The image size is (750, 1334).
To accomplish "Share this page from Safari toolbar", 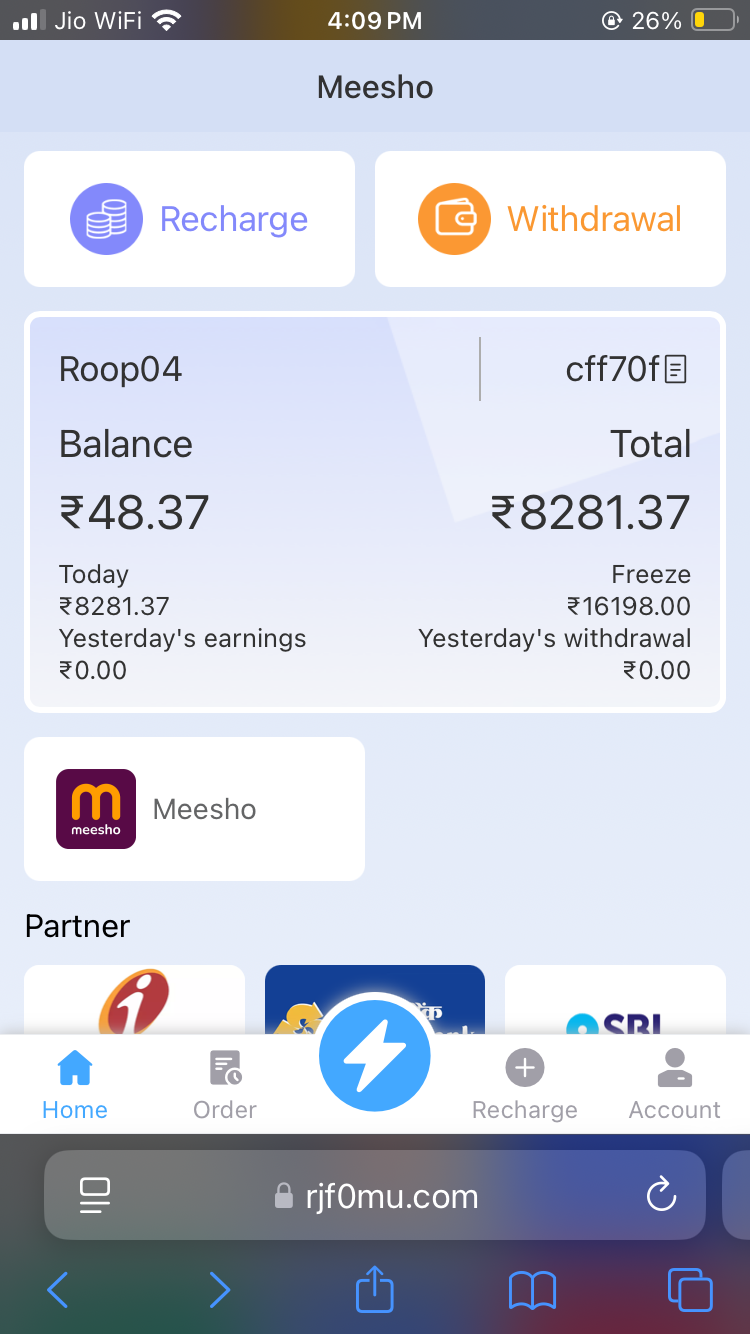I will (375, 1288).
